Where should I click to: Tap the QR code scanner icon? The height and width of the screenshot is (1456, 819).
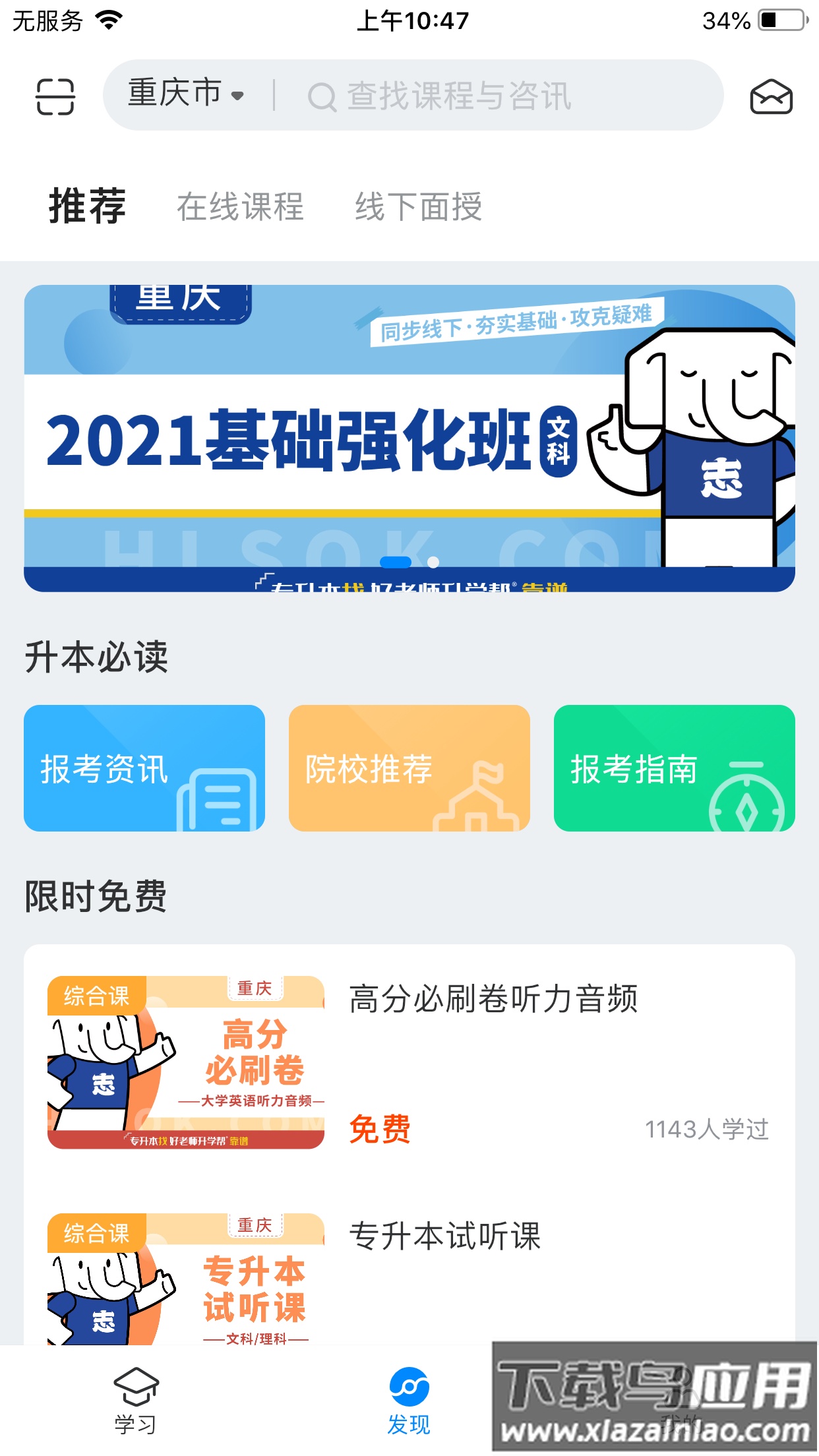[55, 98]
